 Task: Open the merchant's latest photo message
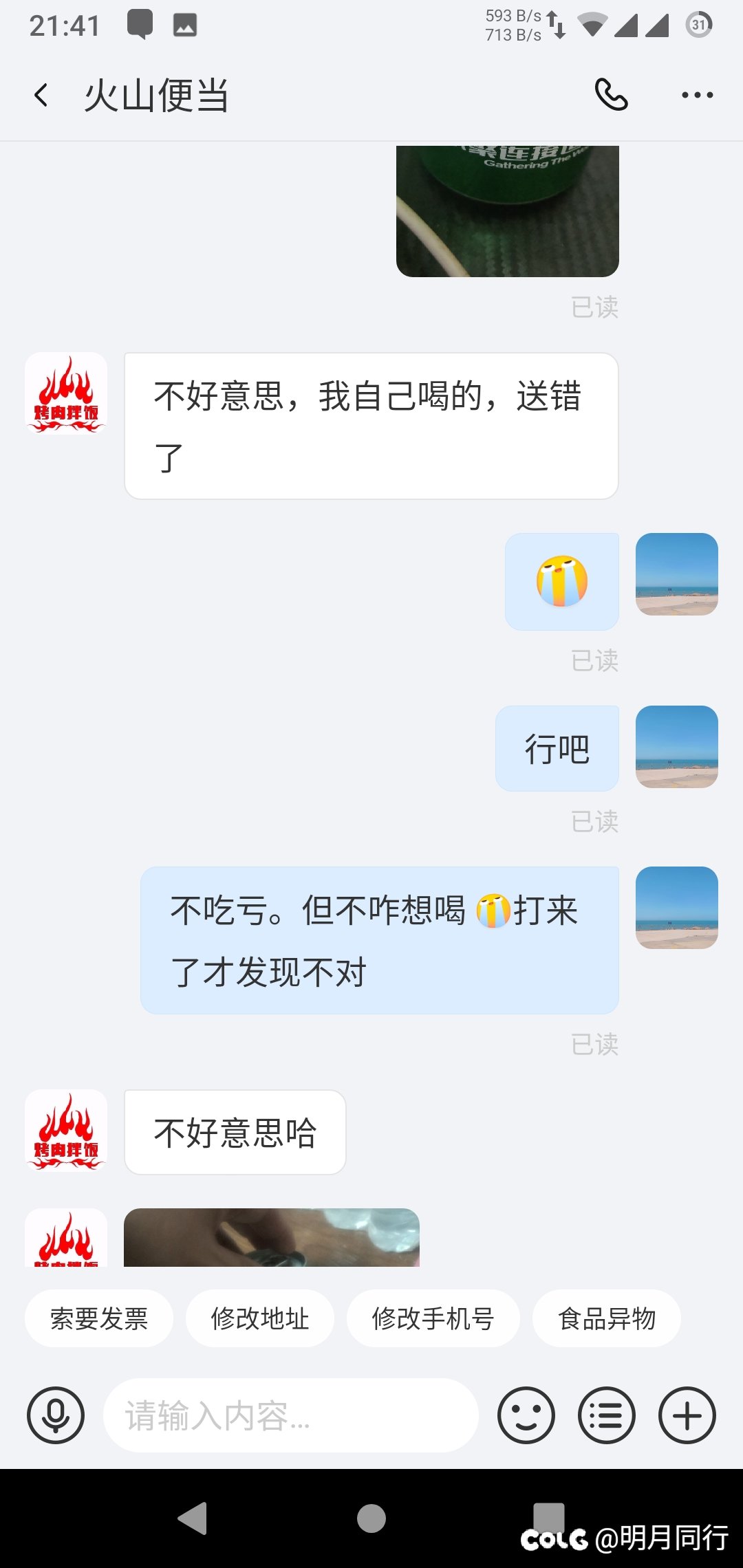click(272, 1238)
